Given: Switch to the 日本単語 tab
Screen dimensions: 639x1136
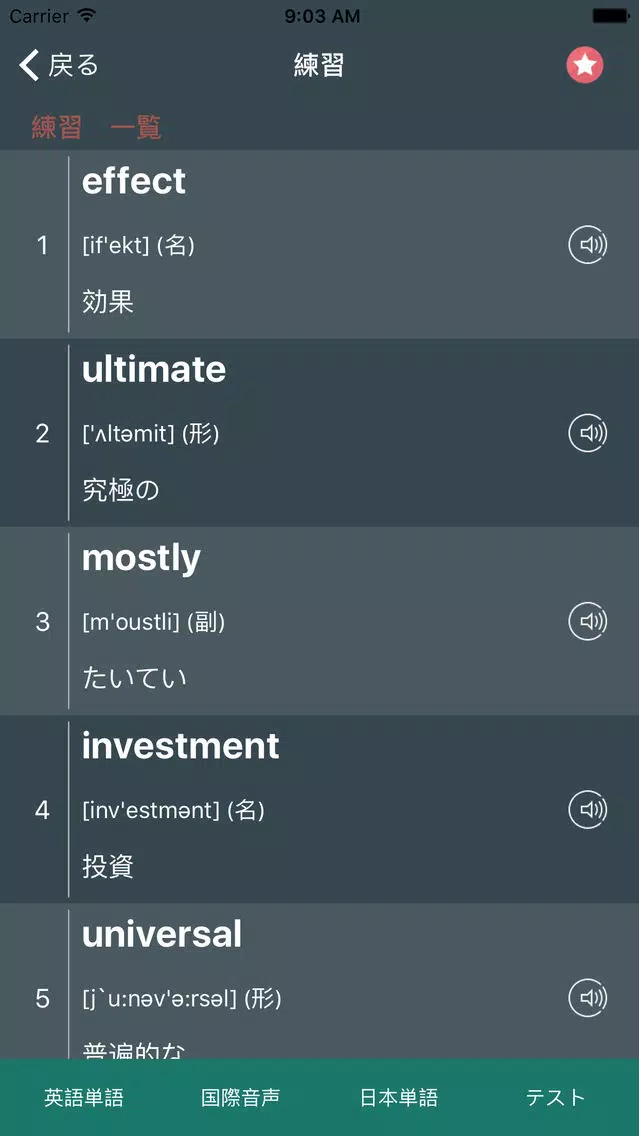Looking at the screenshot, I should point(398,1097).
